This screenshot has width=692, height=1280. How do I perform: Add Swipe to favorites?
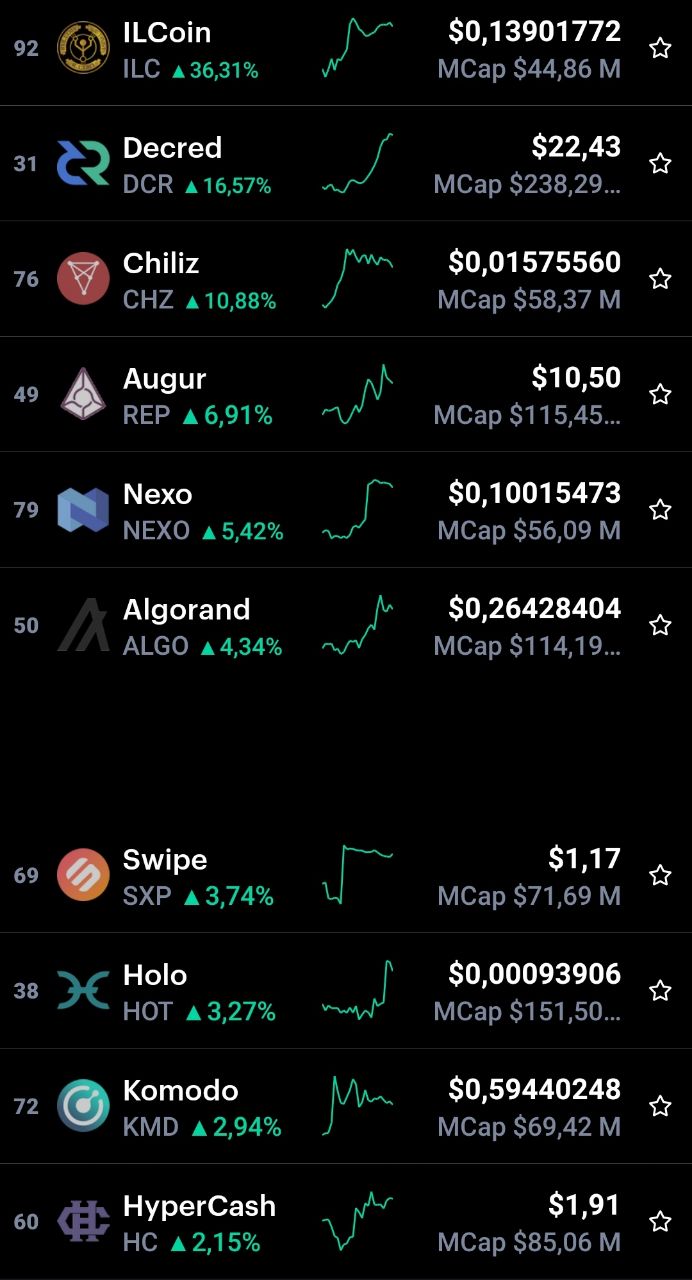click(x=660, y=875)
